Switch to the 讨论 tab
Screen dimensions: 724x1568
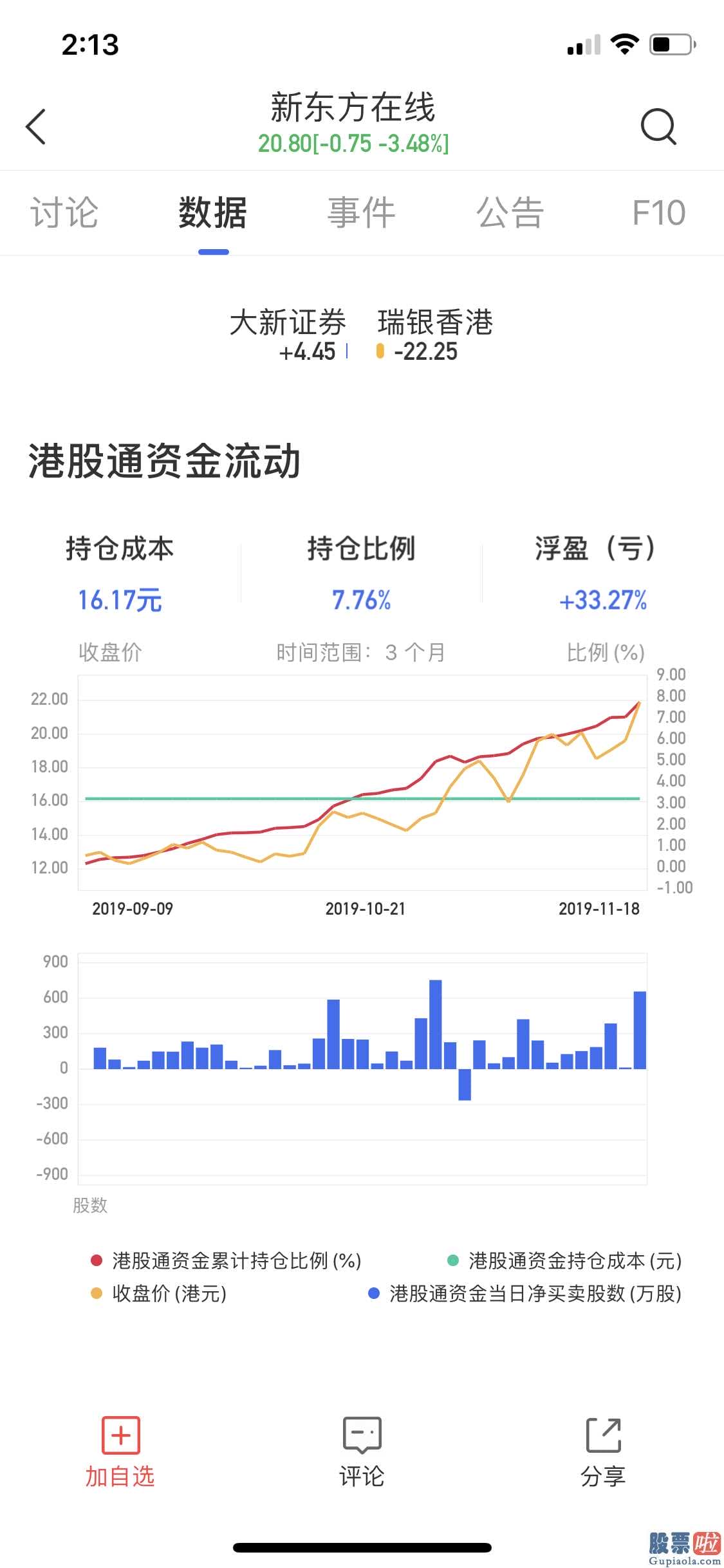(64, 212)
